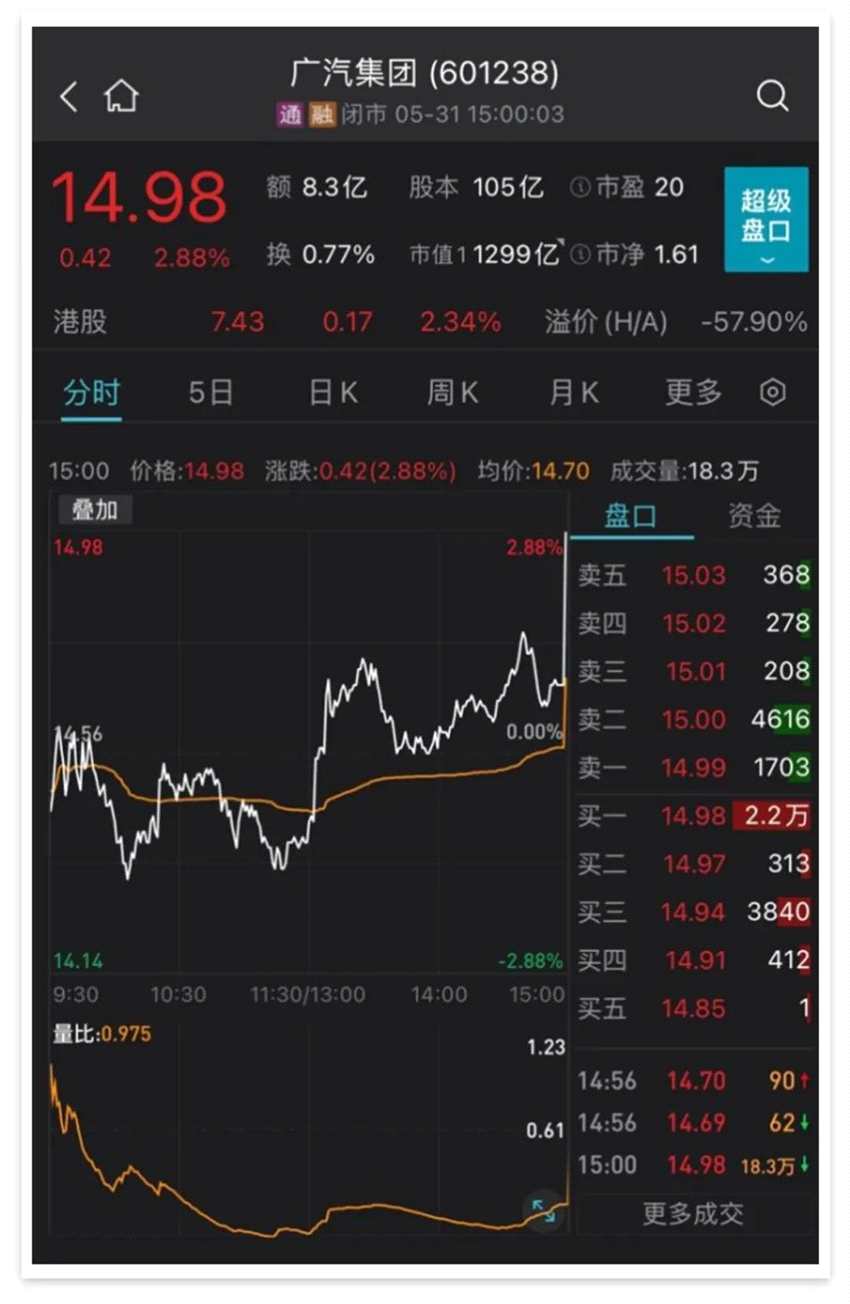Click the search magnifier icon
Screen dimensions: 850x1304
pos(772,96)
